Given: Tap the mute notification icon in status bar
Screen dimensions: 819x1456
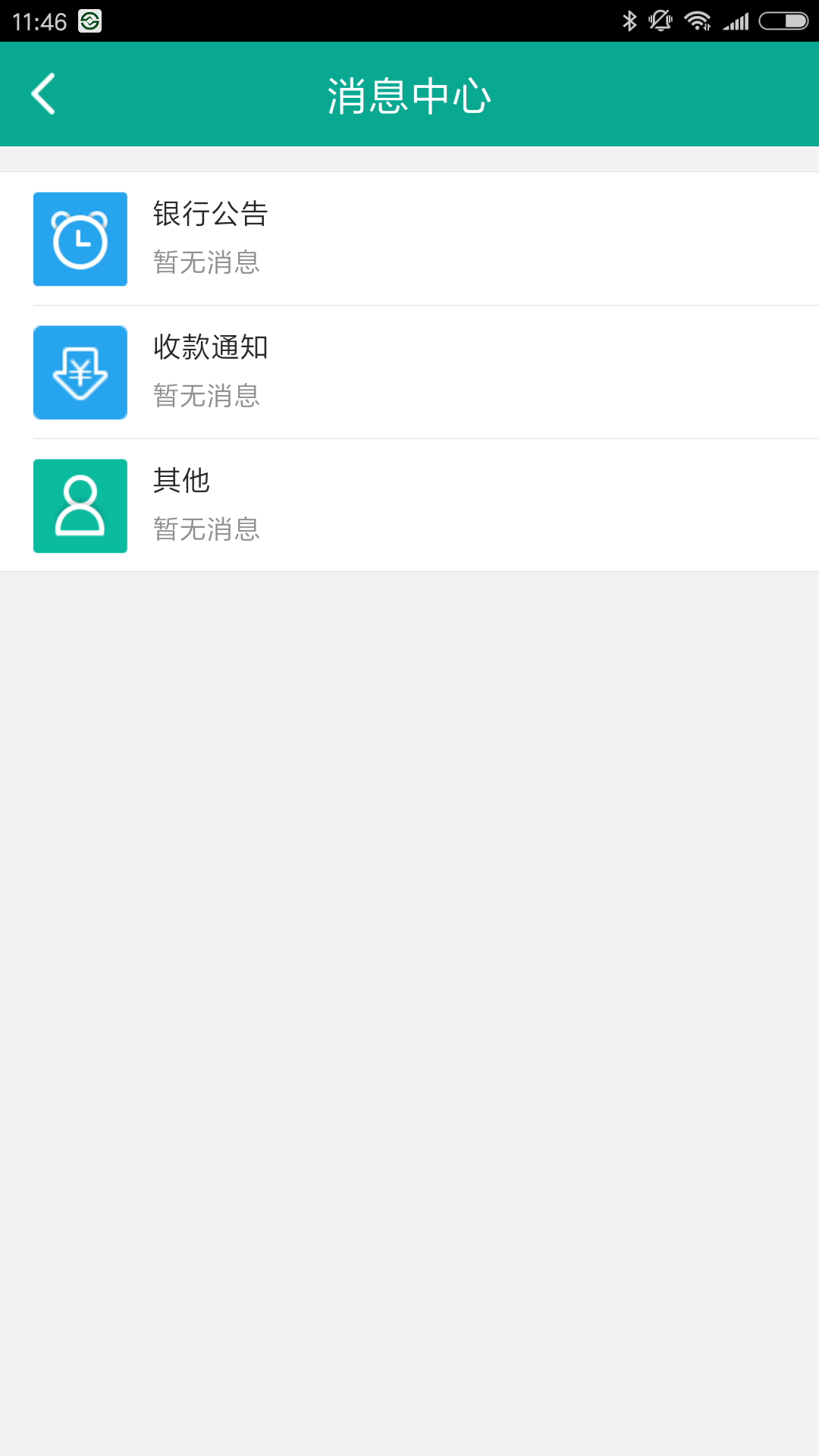Looking at the screenshot, I should [659, 20].
